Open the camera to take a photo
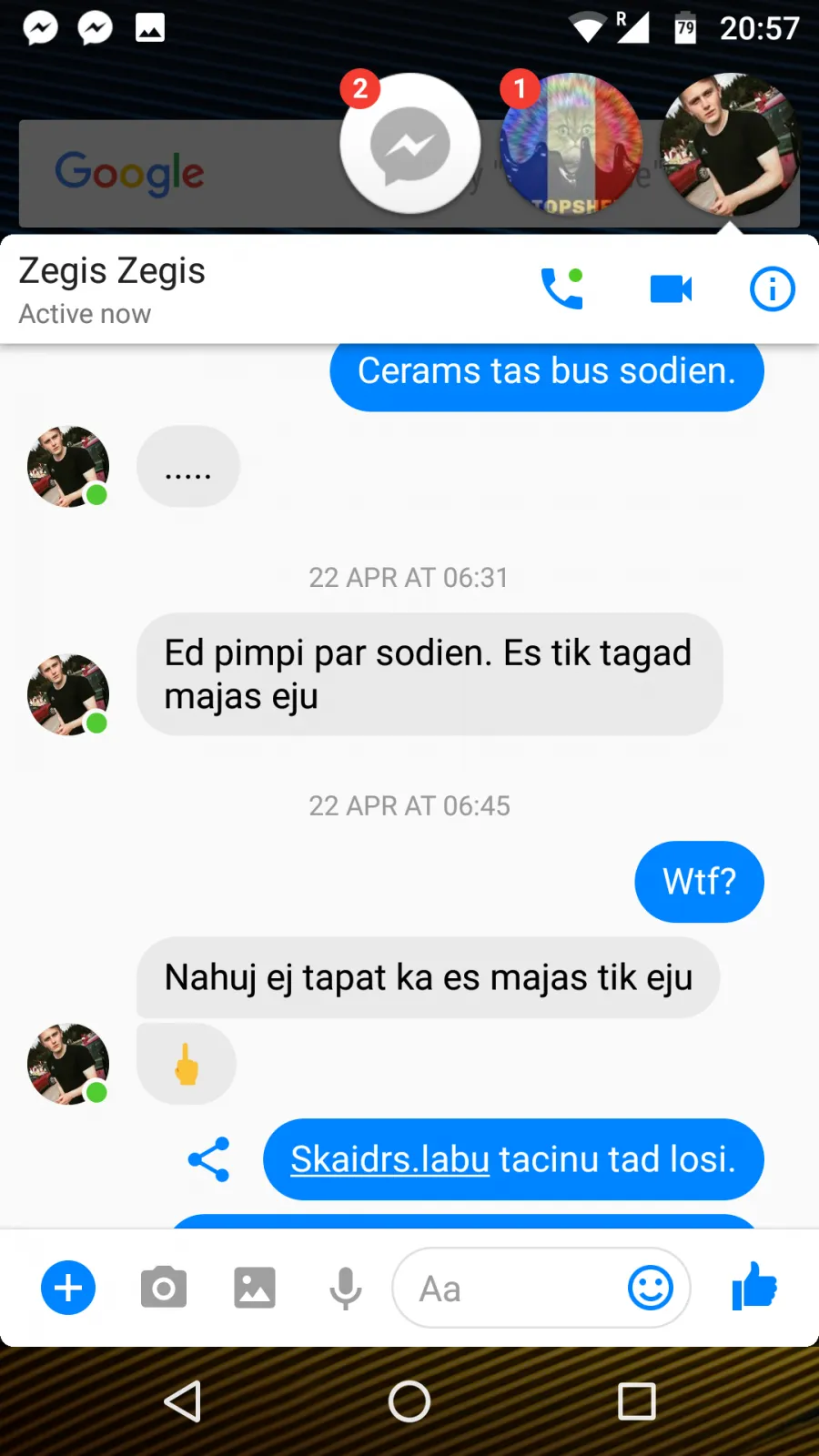The width and height of the screenshot is (819, 1456). point(164,1288)
